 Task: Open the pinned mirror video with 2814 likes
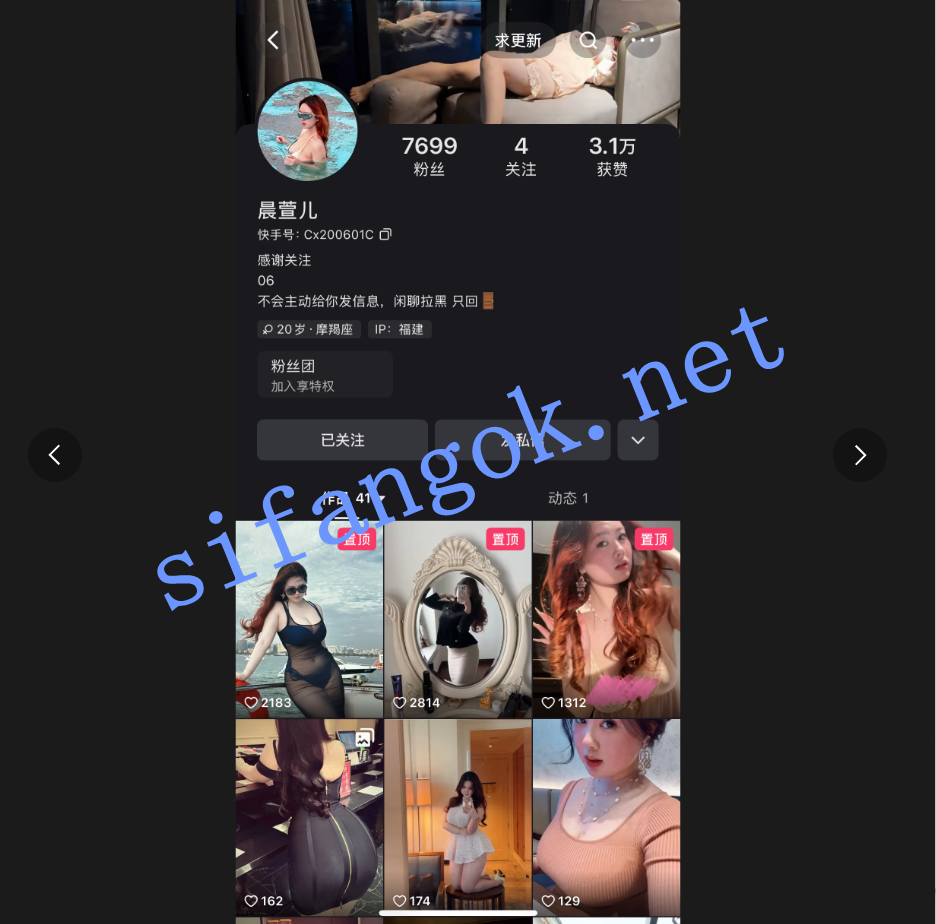[x=458, y=620]
